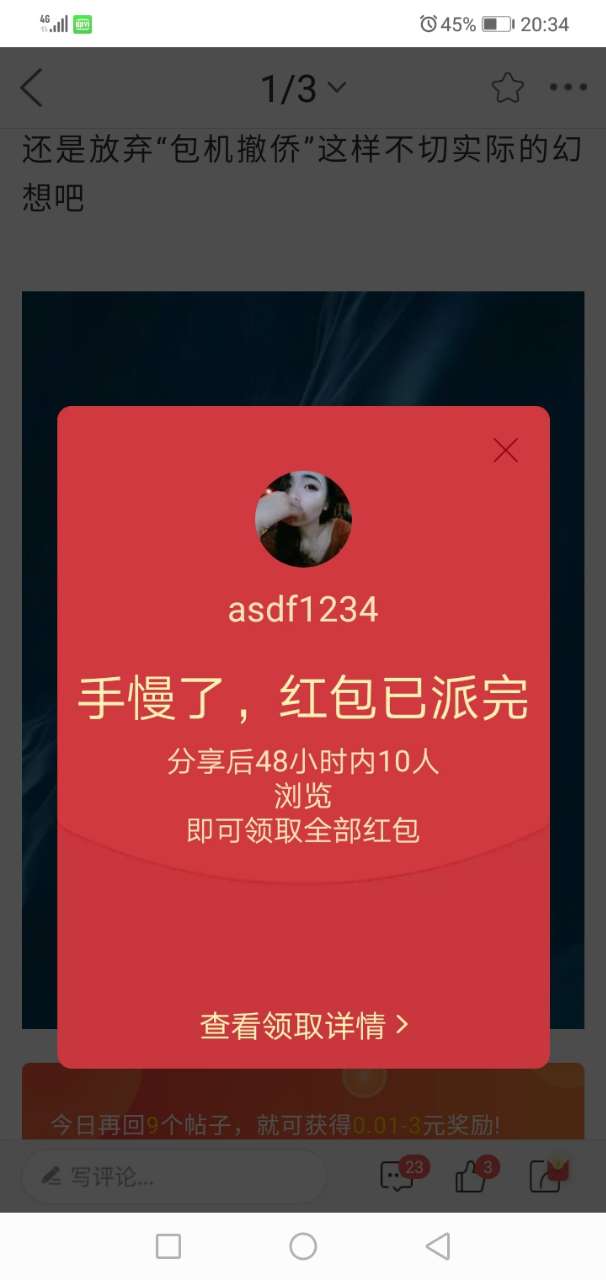Close the red packet popup
Screen dimensions: 606x1280
click(x=505, y=451)
